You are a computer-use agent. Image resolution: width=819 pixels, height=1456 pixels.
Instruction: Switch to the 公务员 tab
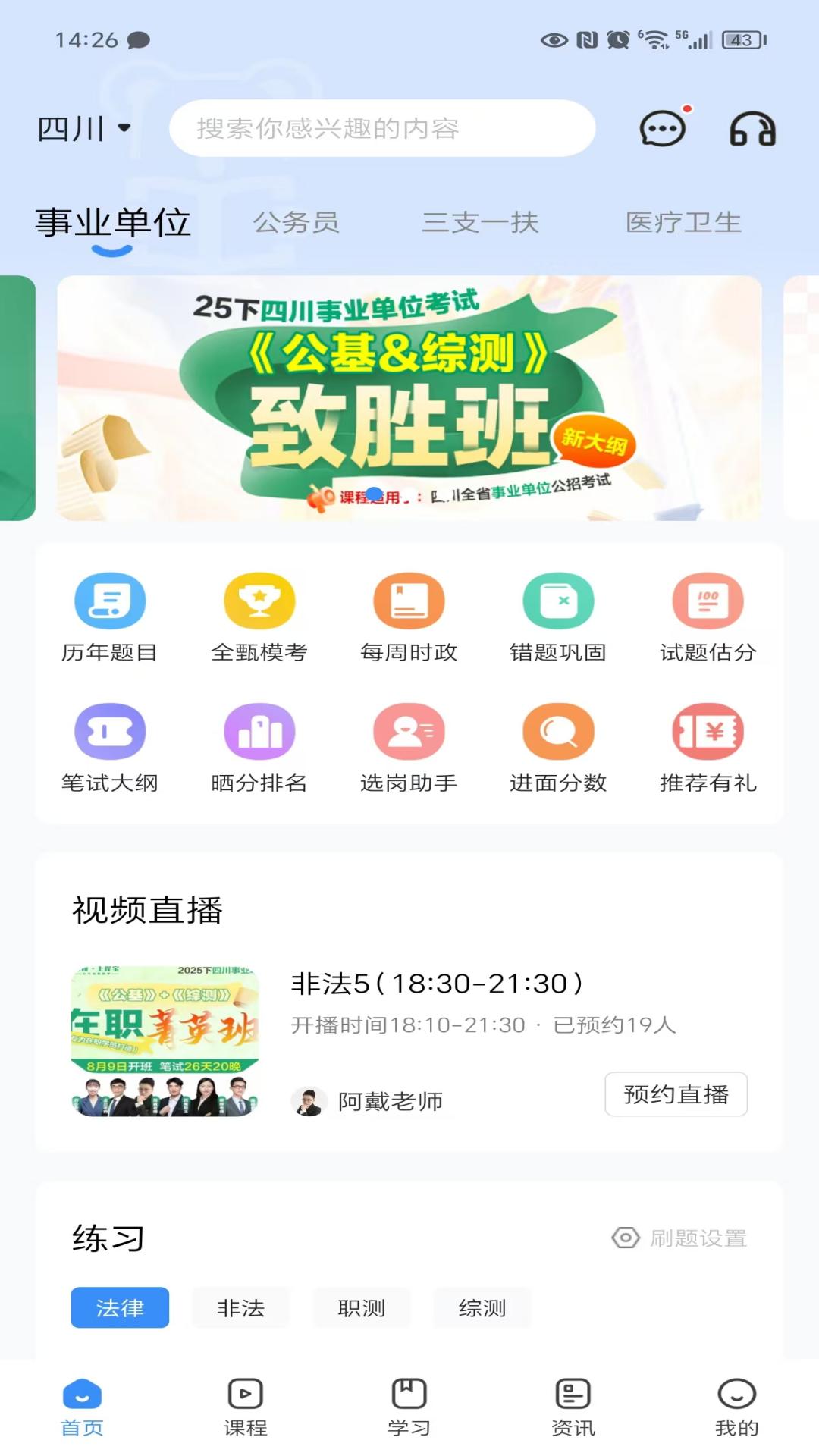click(x=296, y=222)
